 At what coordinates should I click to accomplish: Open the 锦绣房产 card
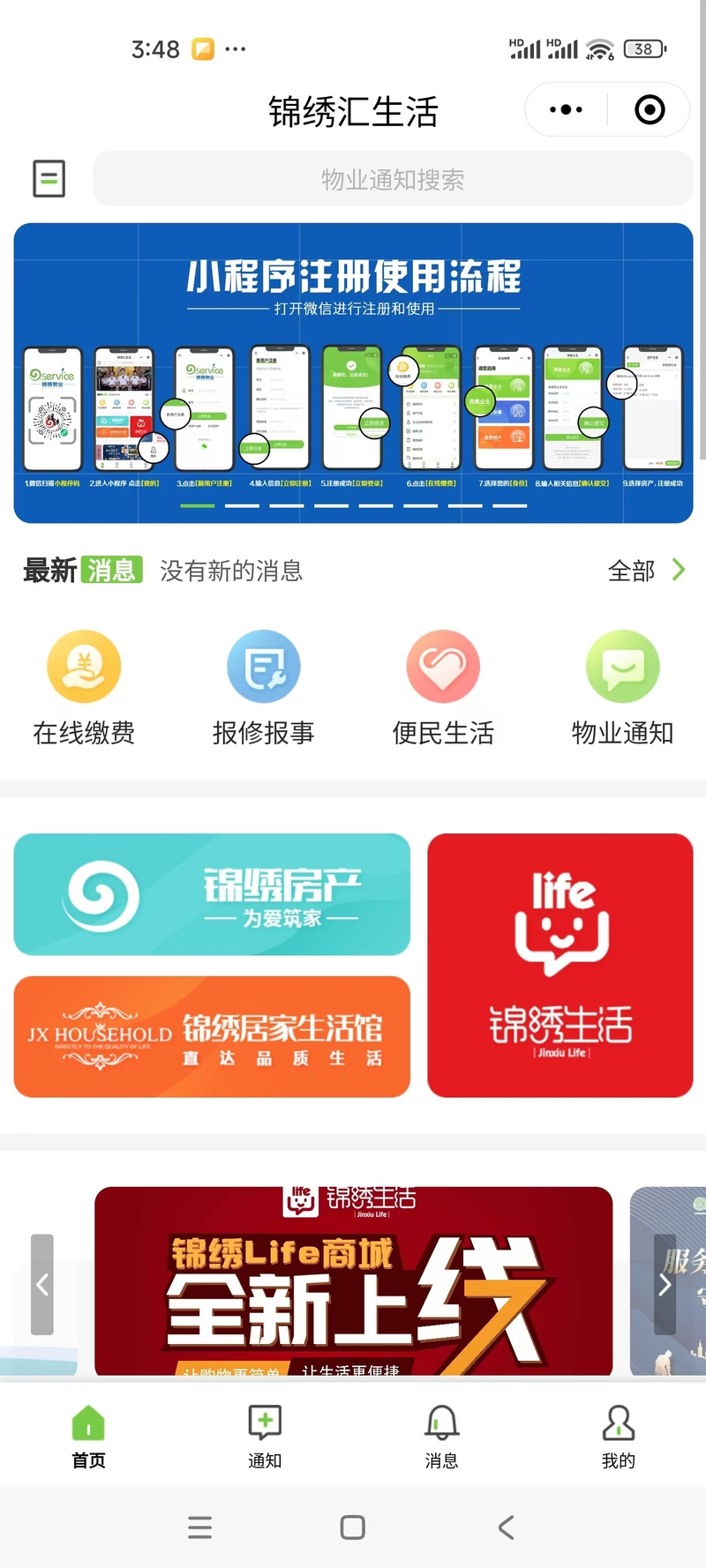212,894
